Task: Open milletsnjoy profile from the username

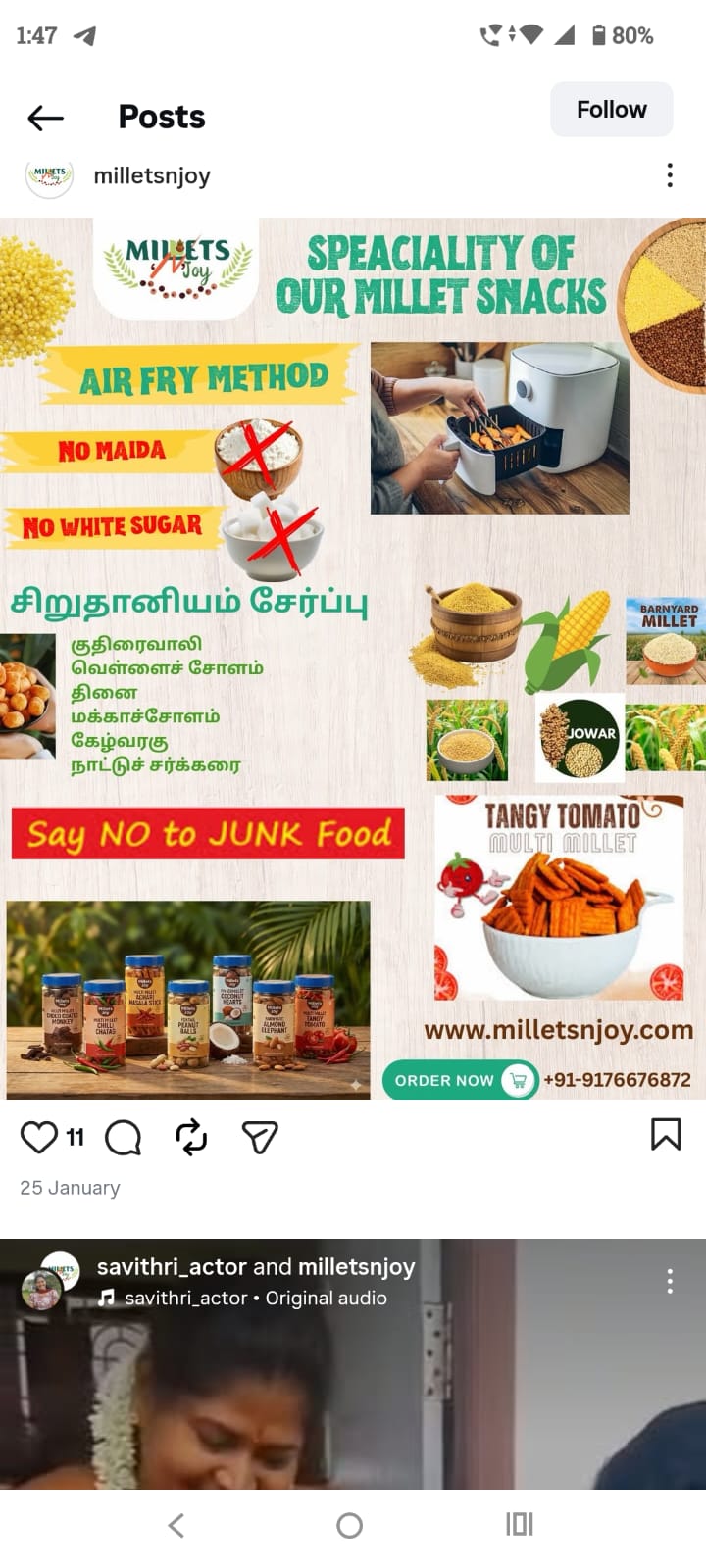Action: 152,176
